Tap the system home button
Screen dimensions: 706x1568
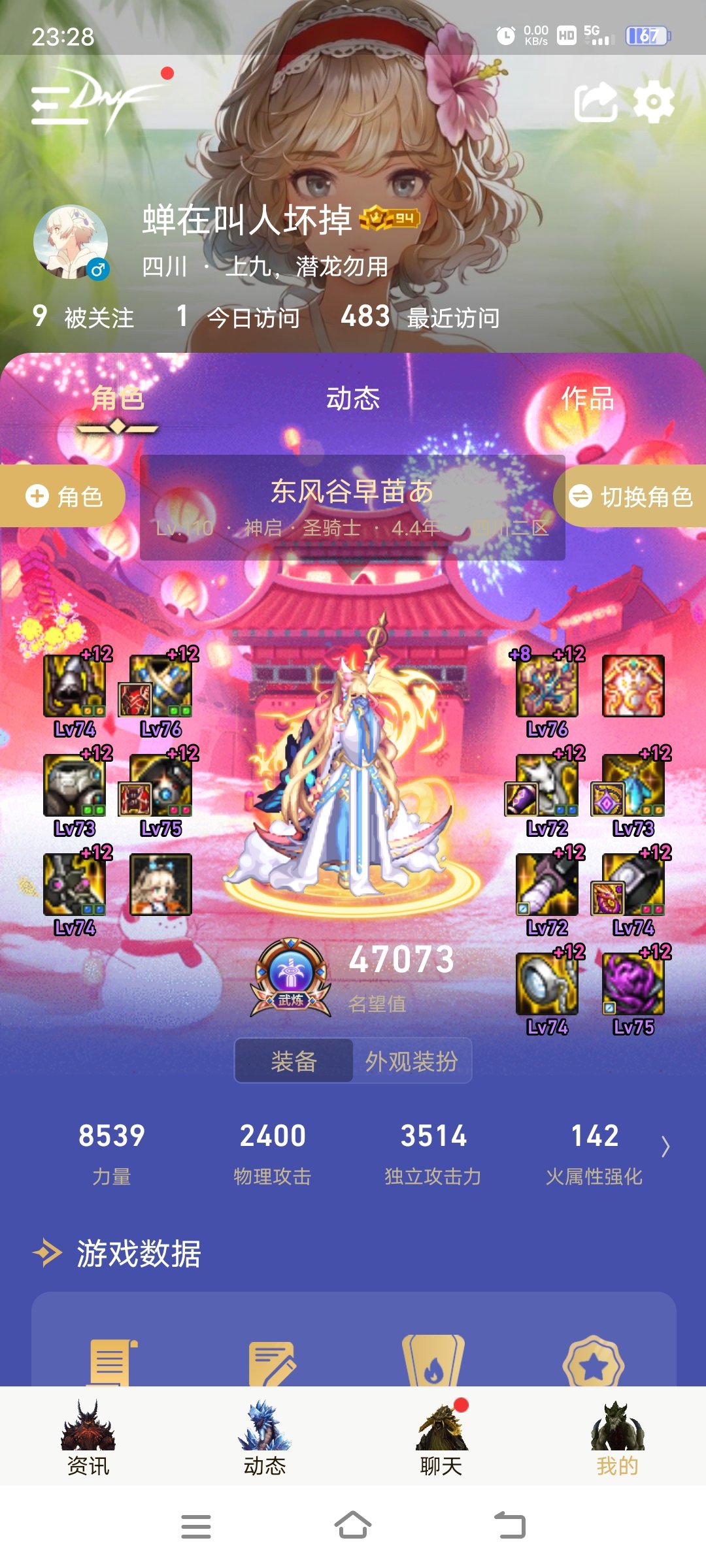pos(353,1526)
